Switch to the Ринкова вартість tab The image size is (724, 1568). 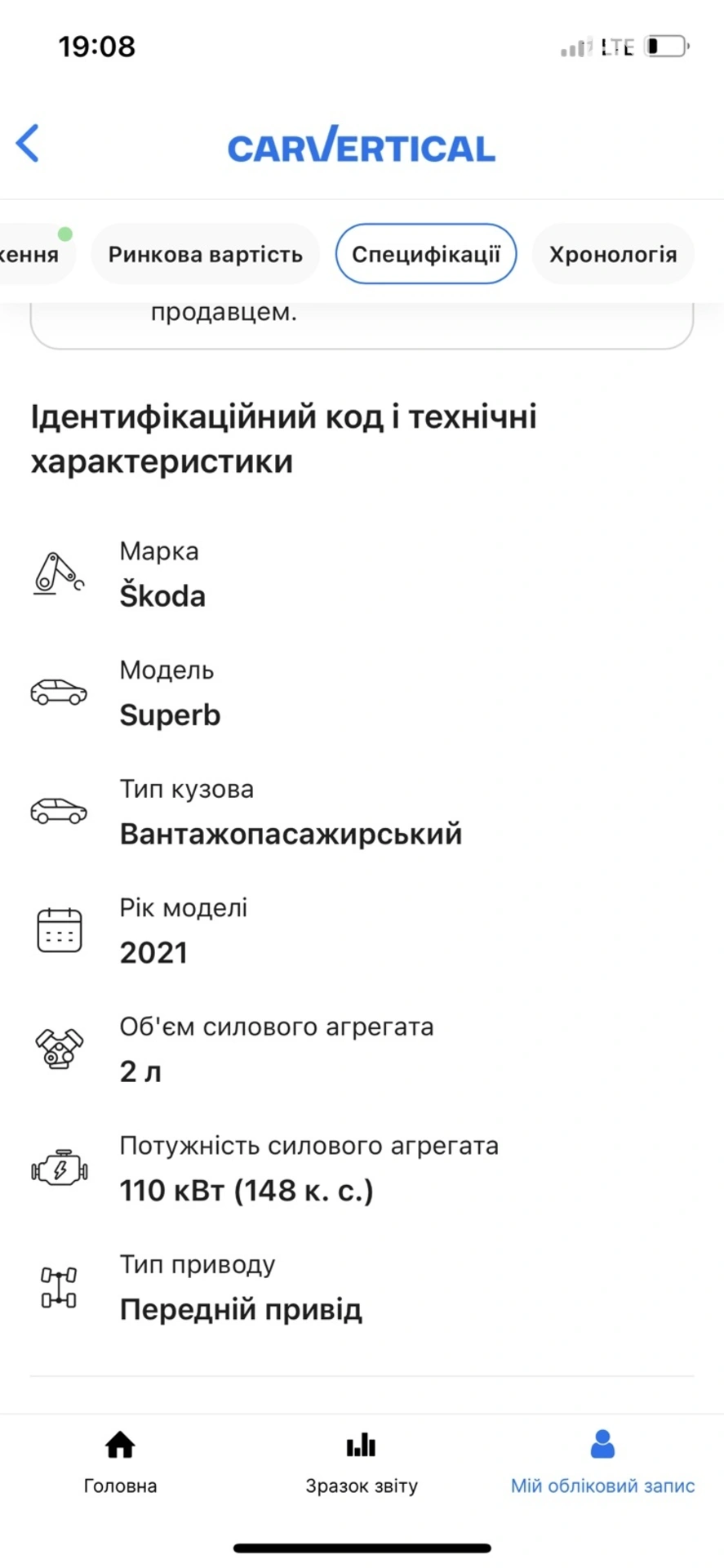206,254
